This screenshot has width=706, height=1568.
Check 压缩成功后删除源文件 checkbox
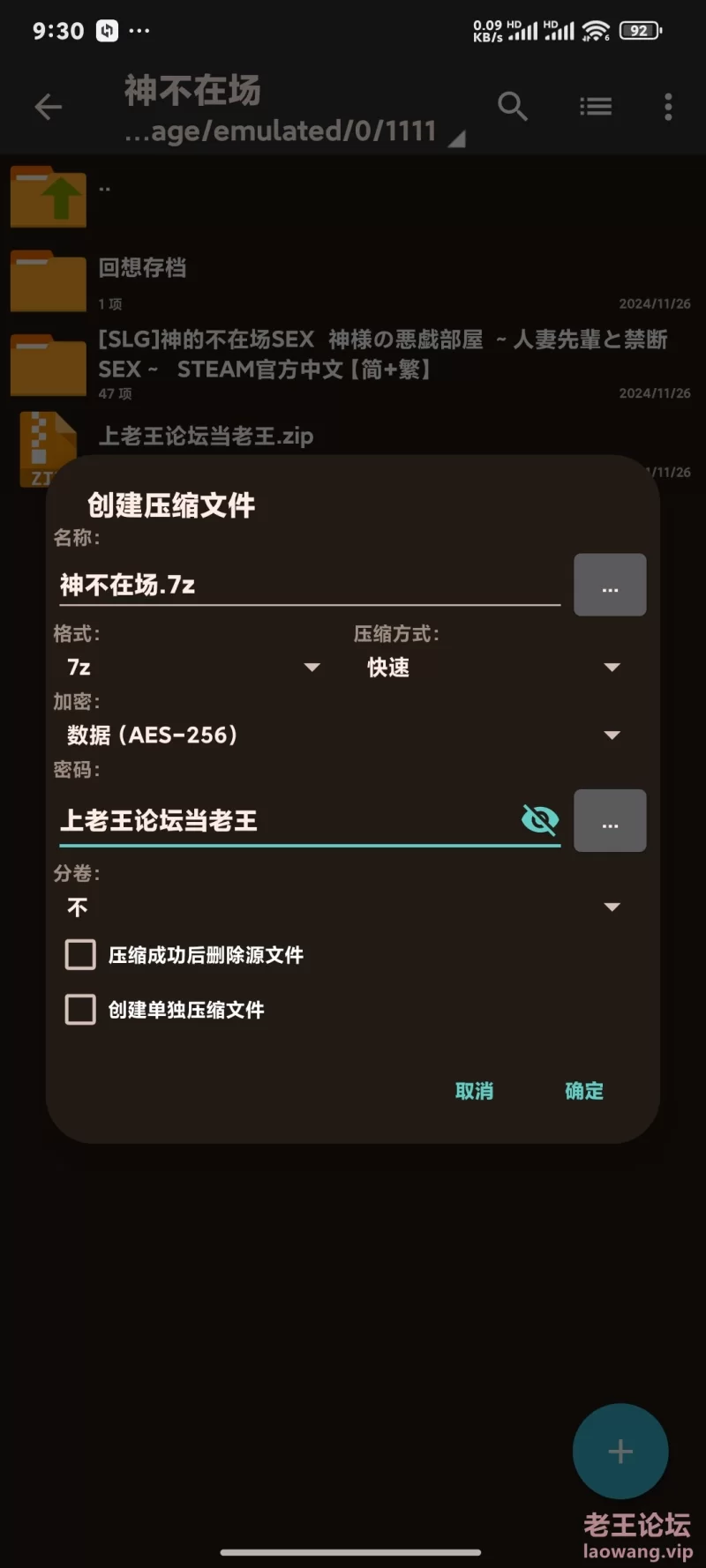pyautogui.click(x=80, y=954)
